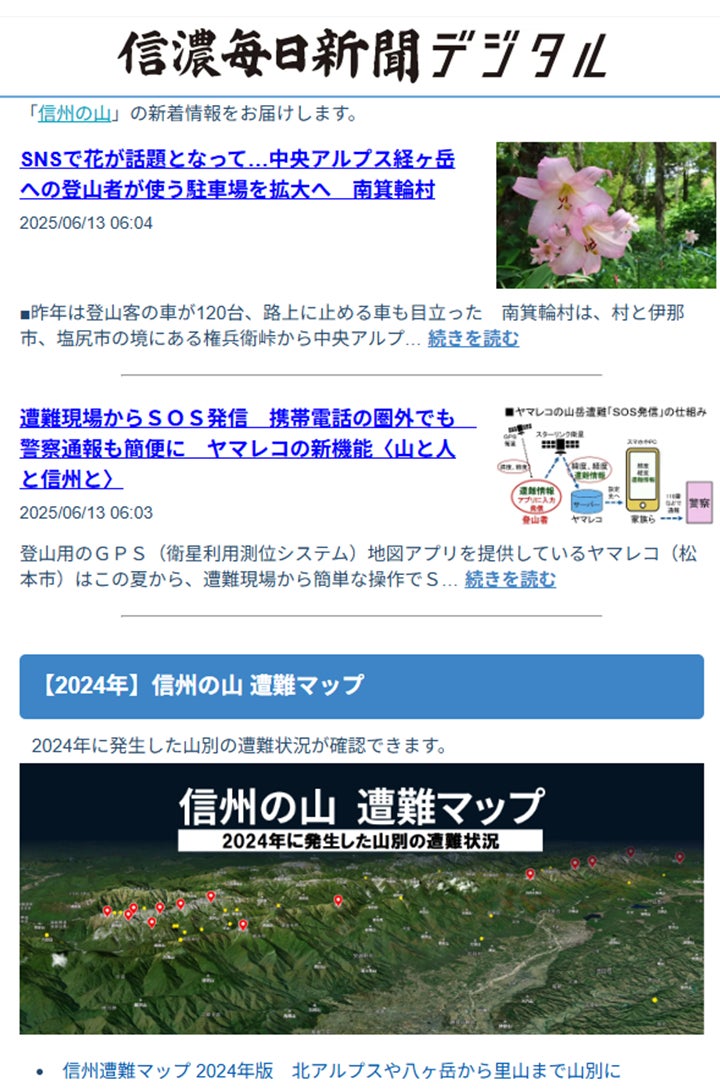This screenshot has height=1092, width=720.
Task: Tap 続きを読む under the 南箕輪村 article
Action: [x=473, y=339]
